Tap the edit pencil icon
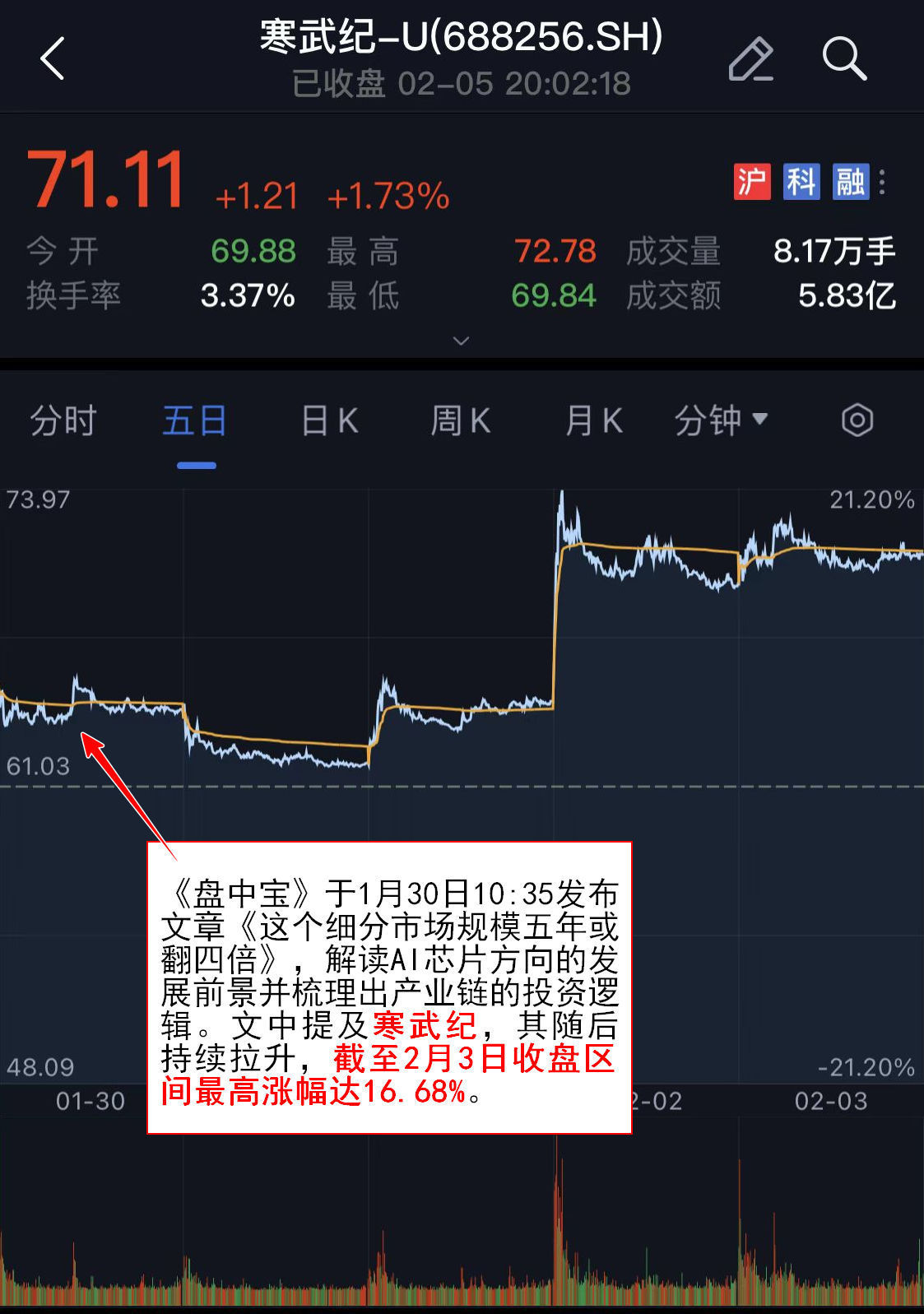The width and height of the screenshot is (924, 1314). (750, 59)
